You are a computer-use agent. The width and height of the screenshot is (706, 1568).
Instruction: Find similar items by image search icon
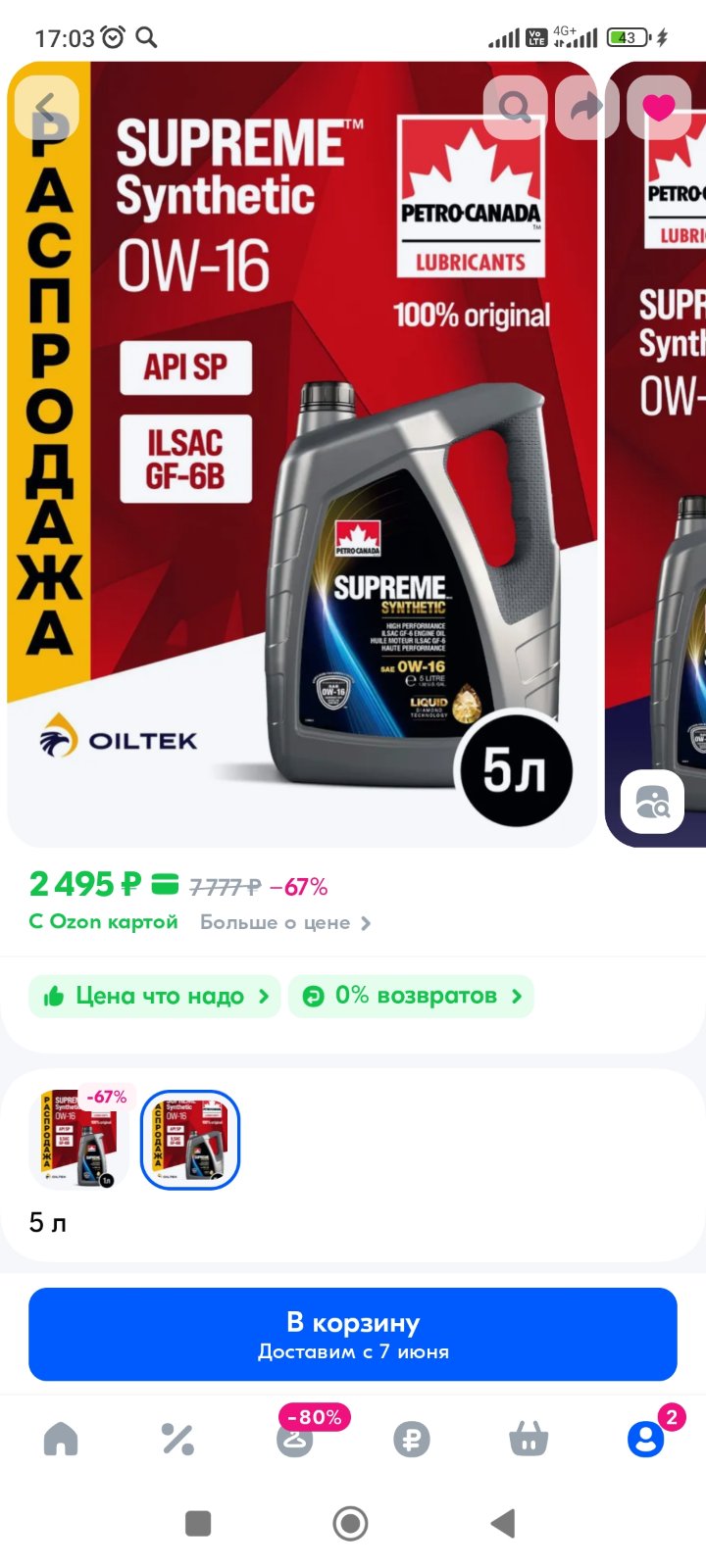(x=652, y=802)
